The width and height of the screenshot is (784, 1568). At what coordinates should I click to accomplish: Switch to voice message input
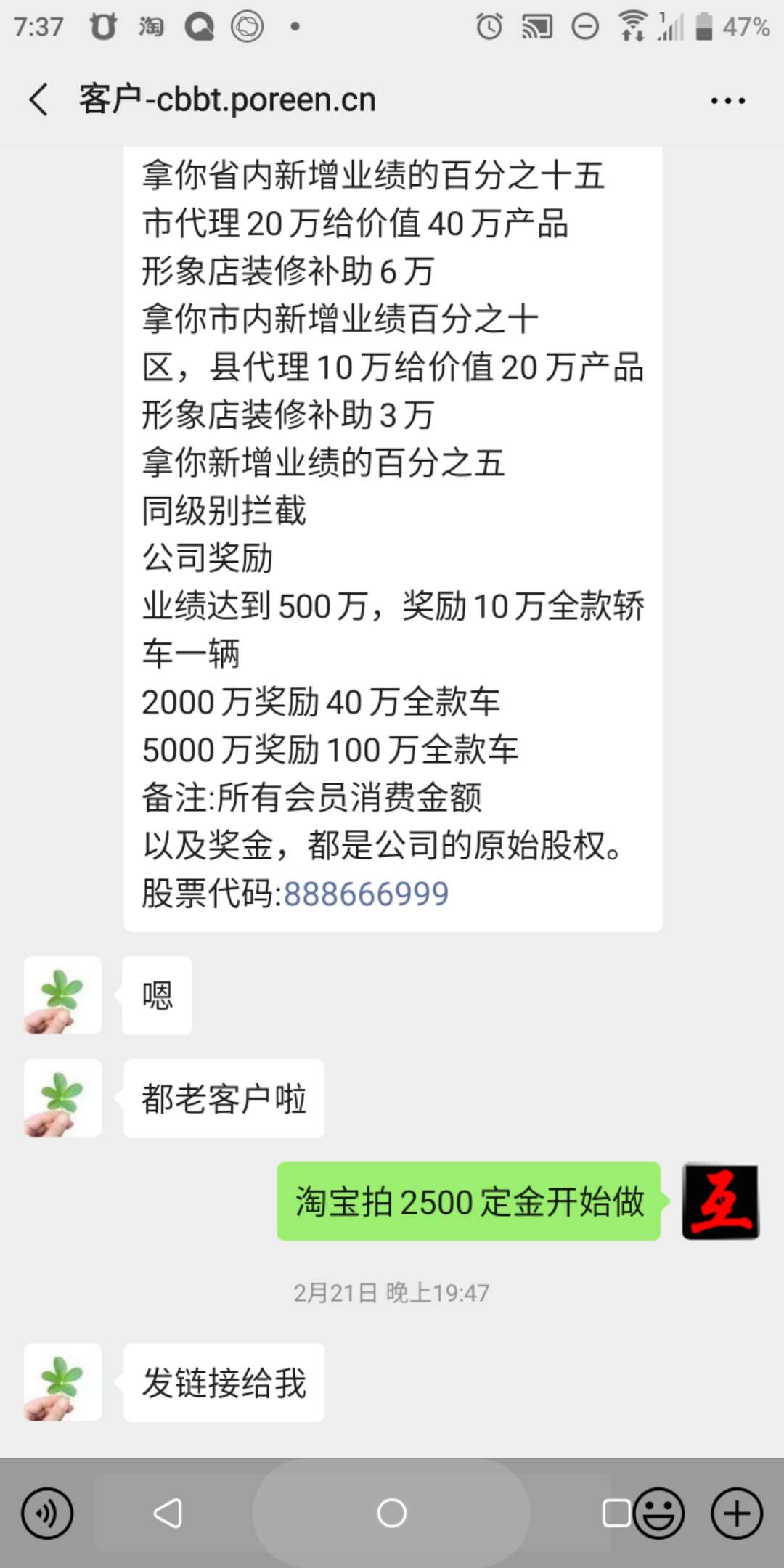(47, 1514)
